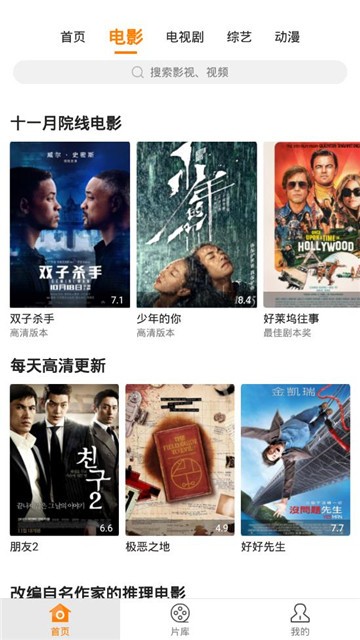Tap the 搜索影视、视频 search box
This screenshot has height=640, width=360.
click(x=180, y=72)
